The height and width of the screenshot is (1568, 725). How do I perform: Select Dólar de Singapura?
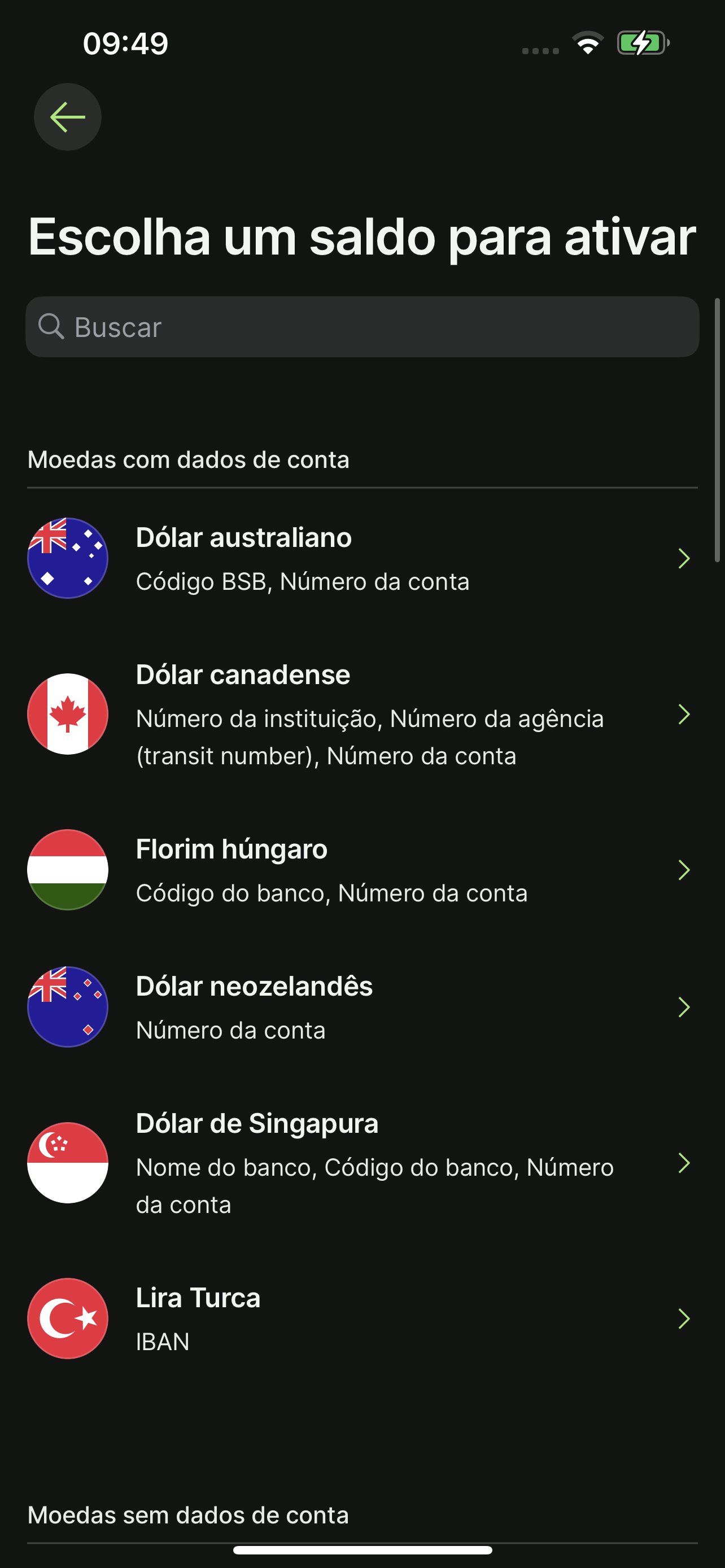pos(362,1163)
